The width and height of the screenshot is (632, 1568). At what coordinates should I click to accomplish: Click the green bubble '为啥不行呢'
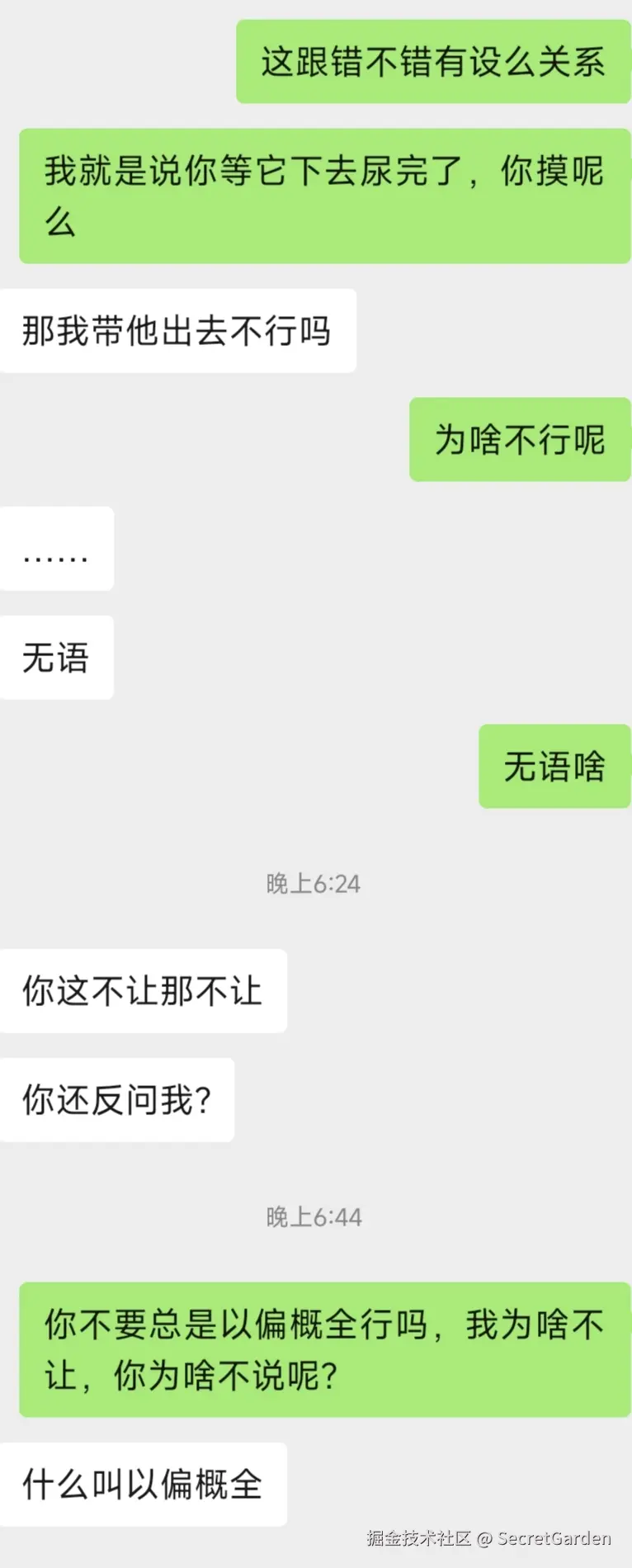518,438
